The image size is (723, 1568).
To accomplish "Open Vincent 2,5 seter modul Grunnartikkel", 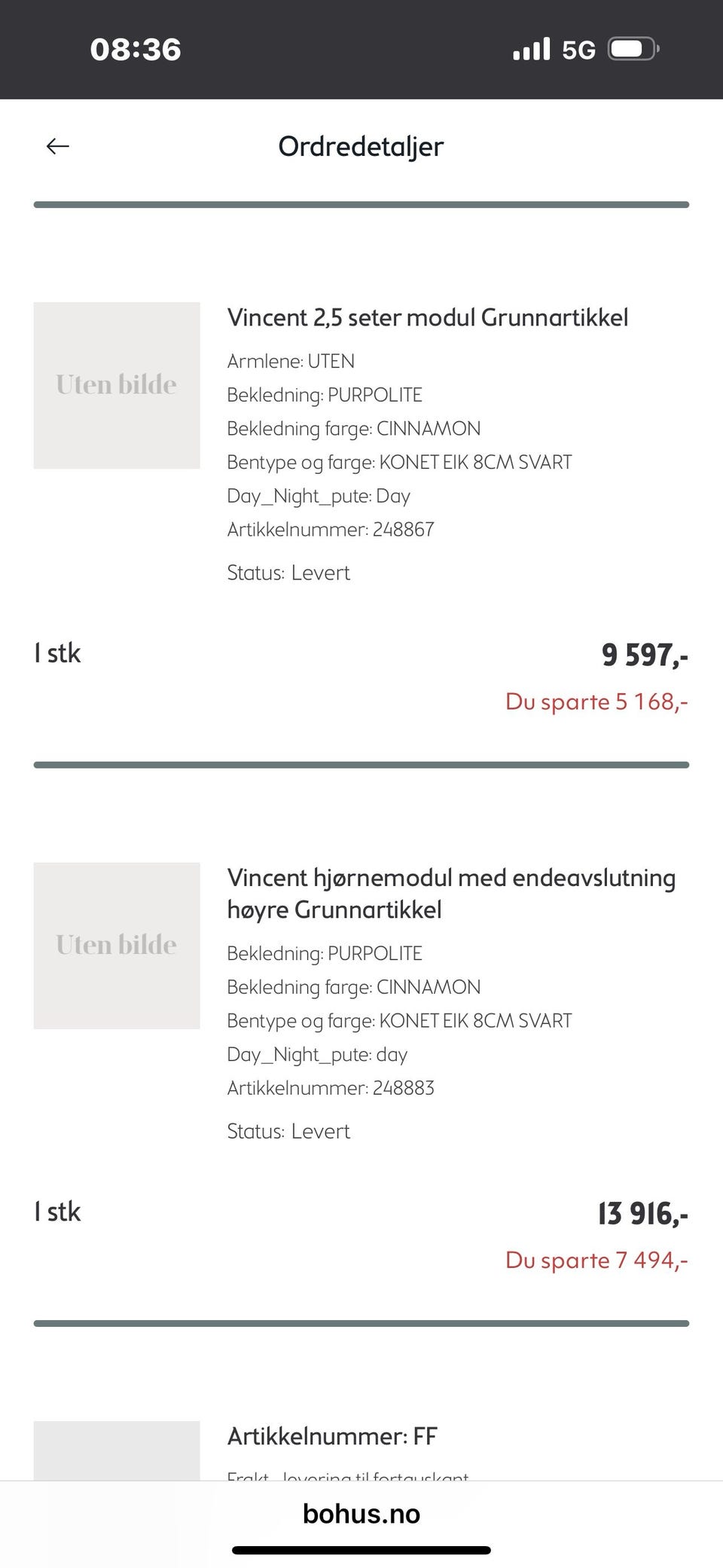I will tap(429, 317).
